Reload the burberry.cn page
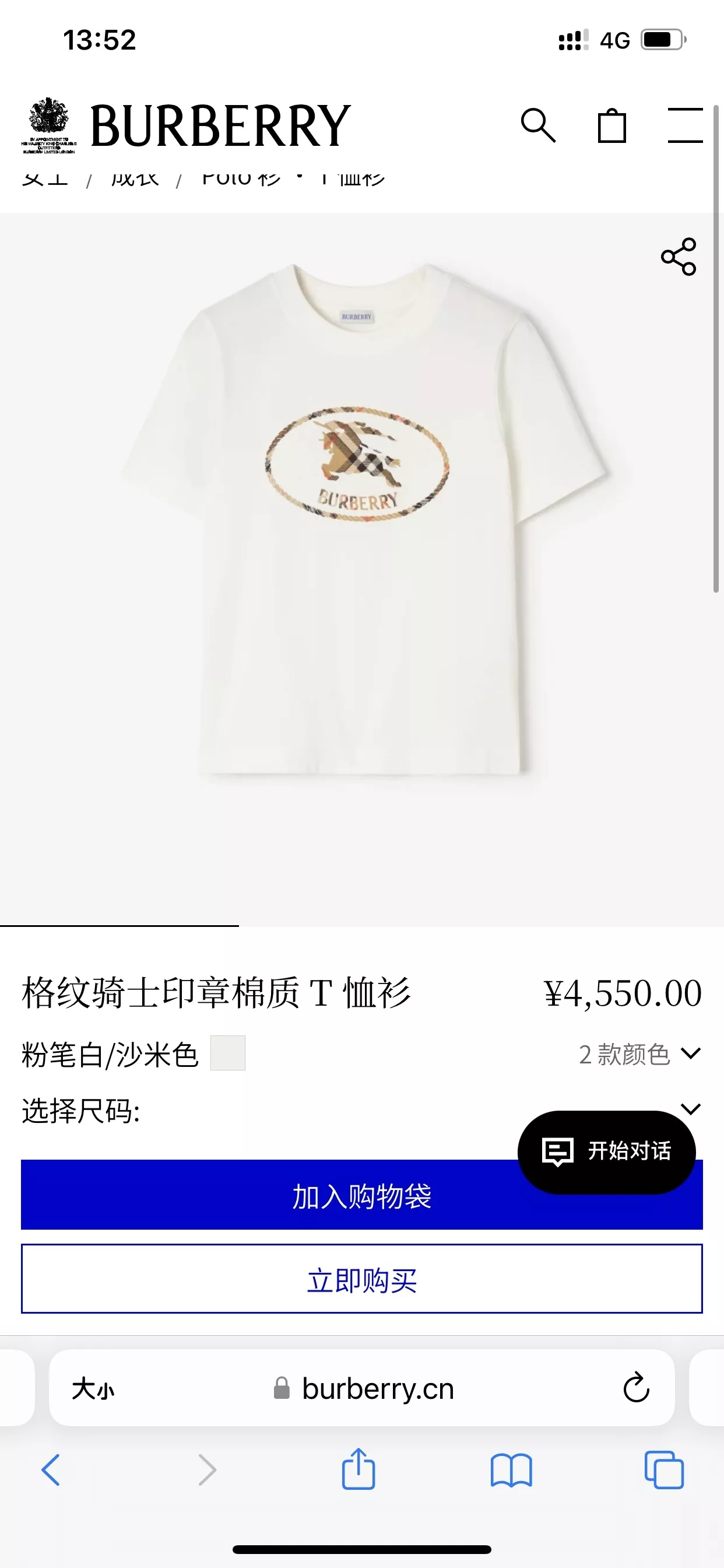Viewport: 724px width, 1568px height. click(x=637, y=1388)
